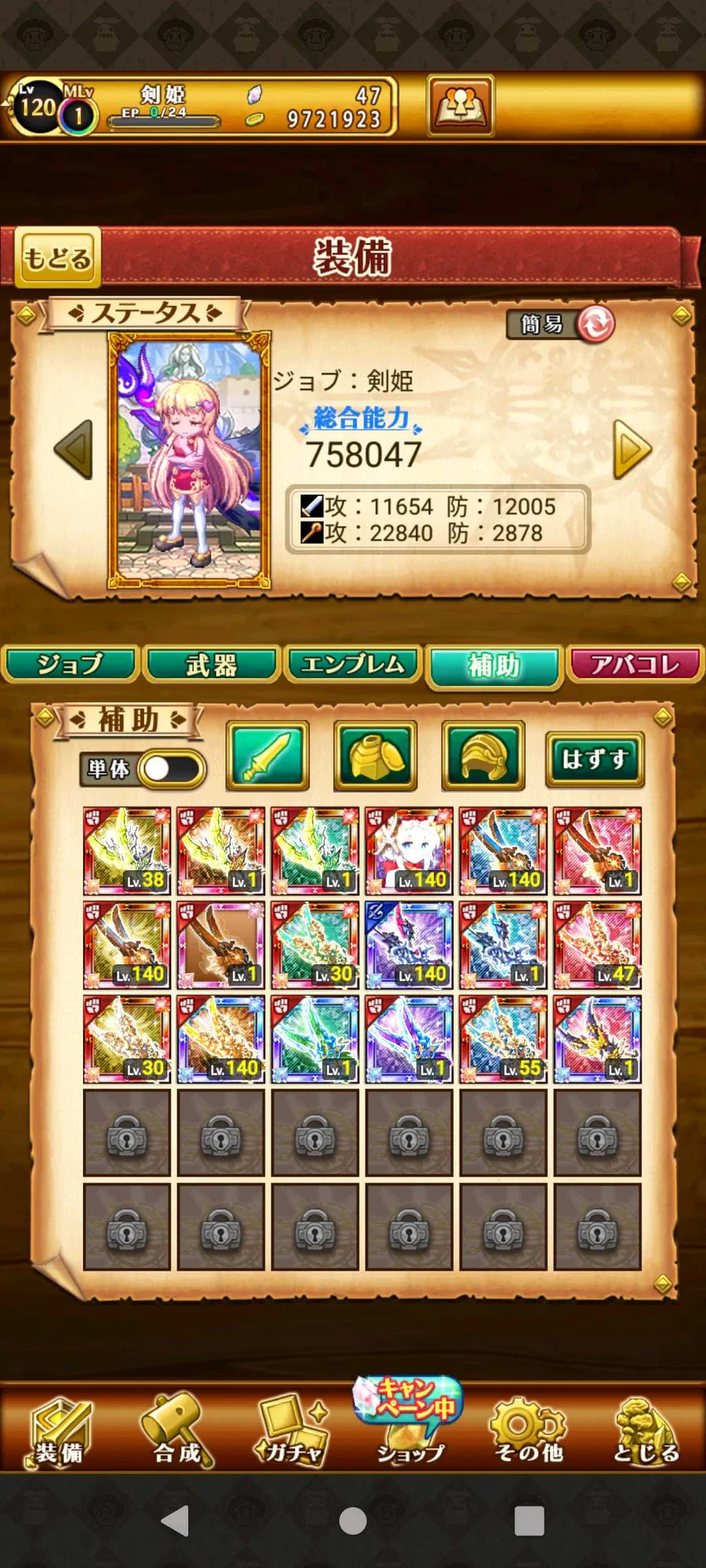This screenshot has width=706, height=1568.
Task: Open the book icon in the top bar
Action: click(x=460, y=105)
